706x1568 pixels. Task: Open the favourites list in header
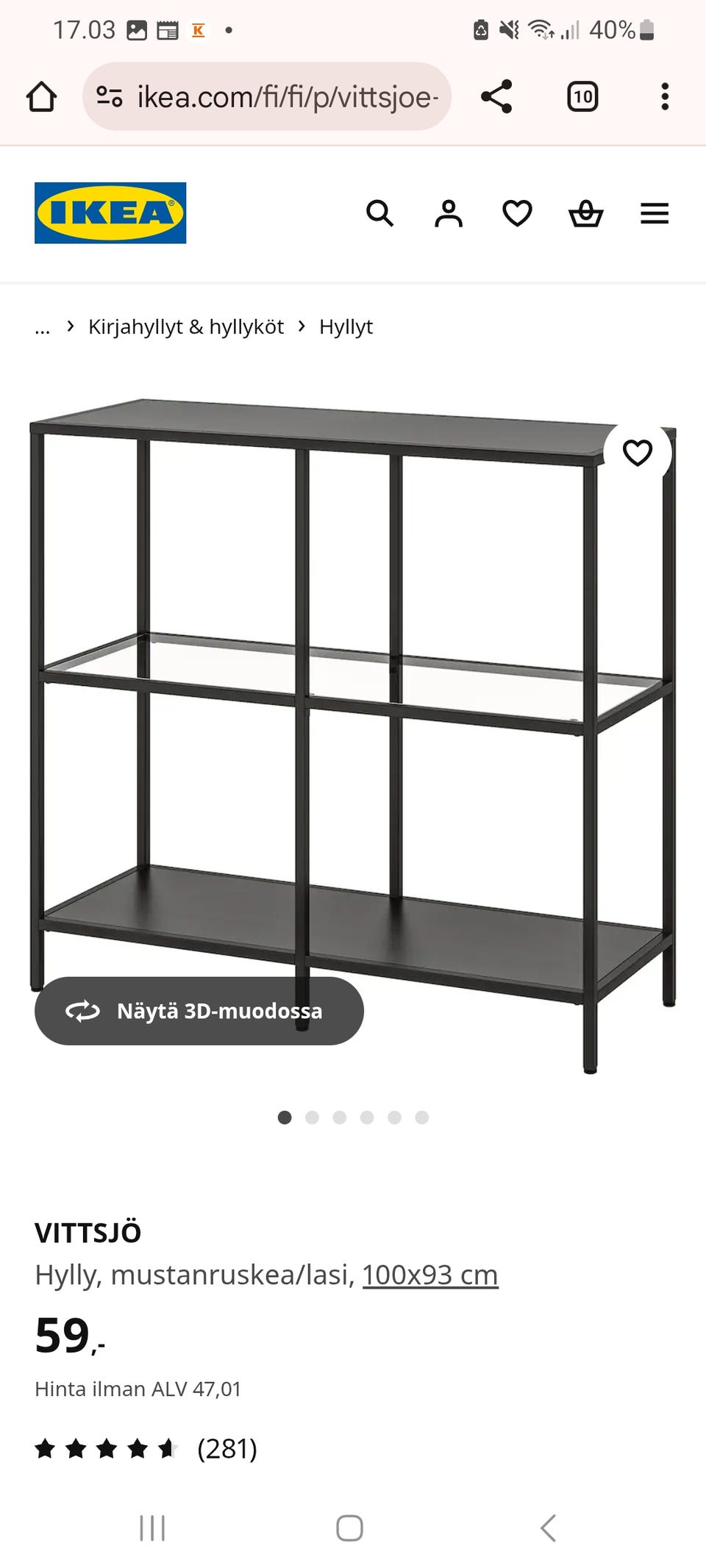[x=517, y=214]
